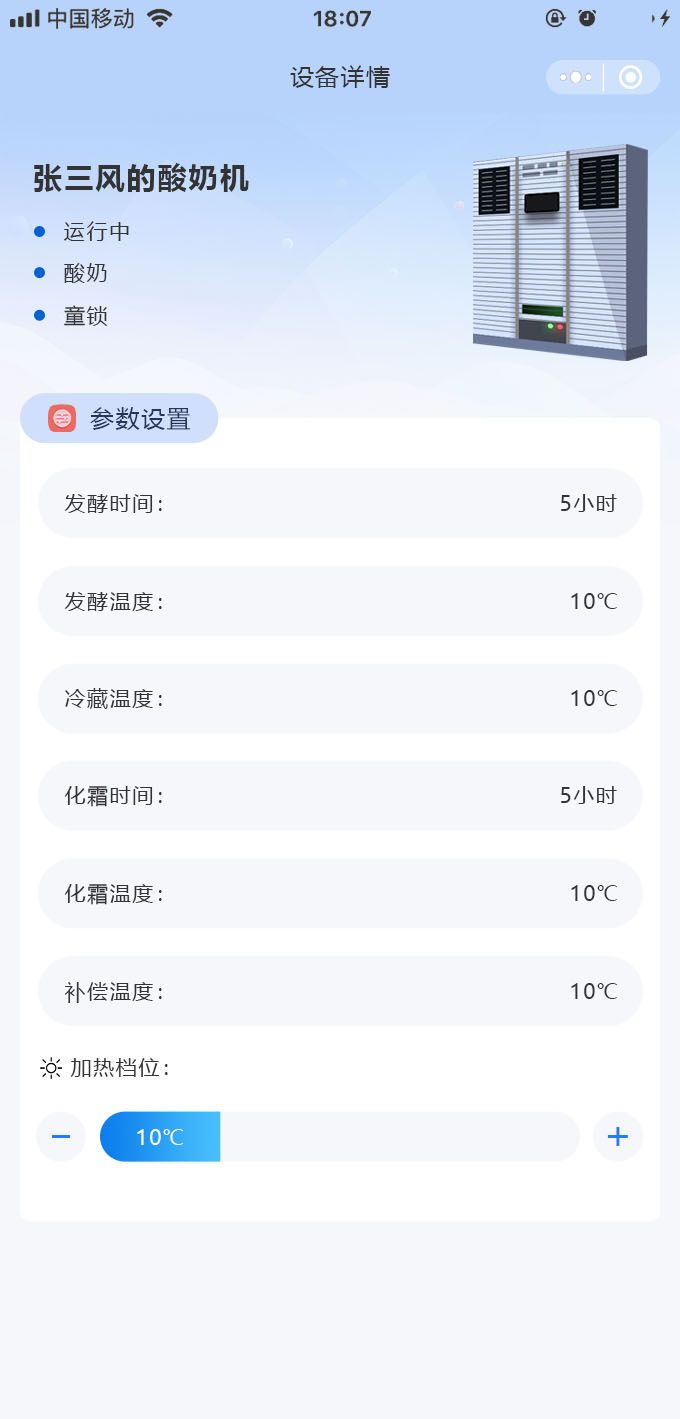Tap the 加热档位 slider bar
The height and width of the screenshot is (1419, 680).
[x=340, y=1137]
